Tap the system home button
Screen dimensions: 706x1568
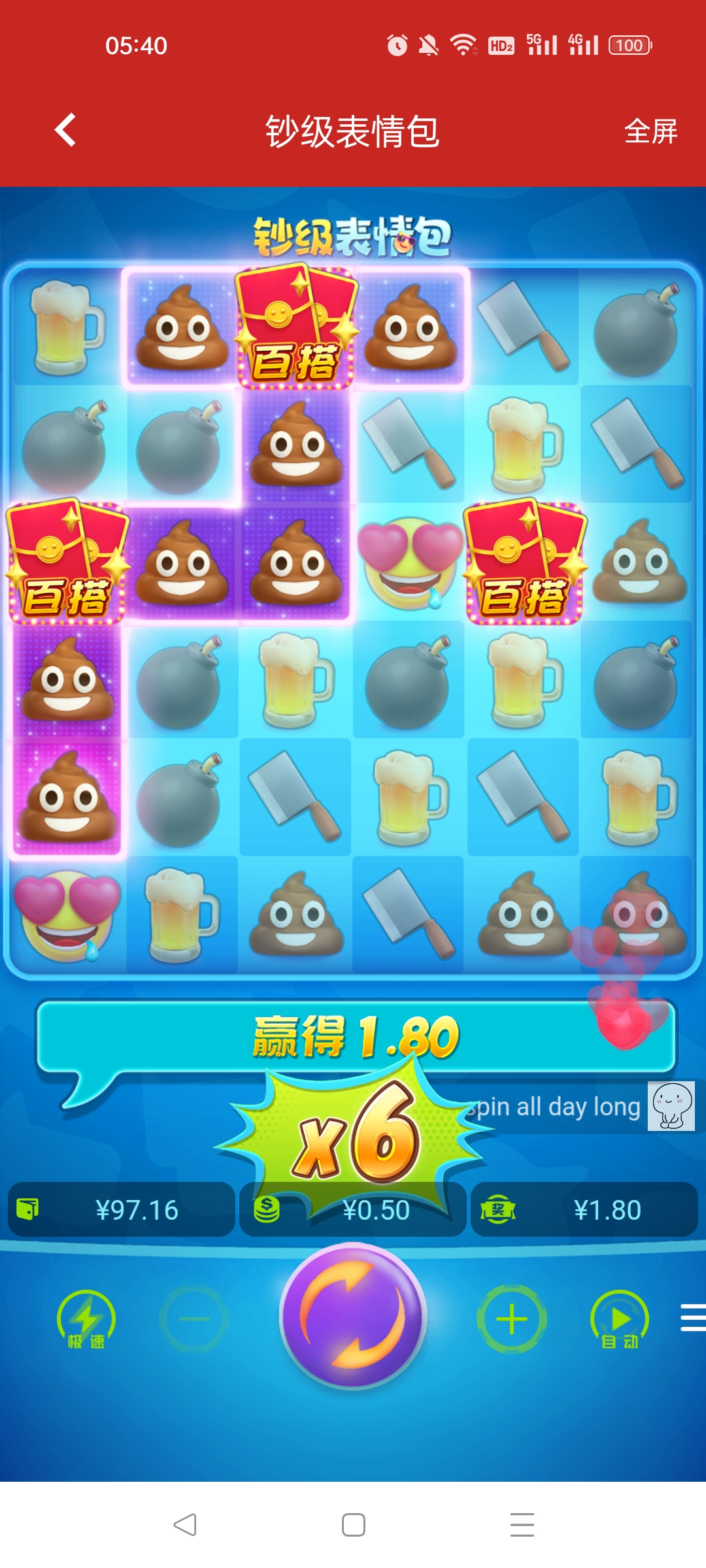(353, 1525)
